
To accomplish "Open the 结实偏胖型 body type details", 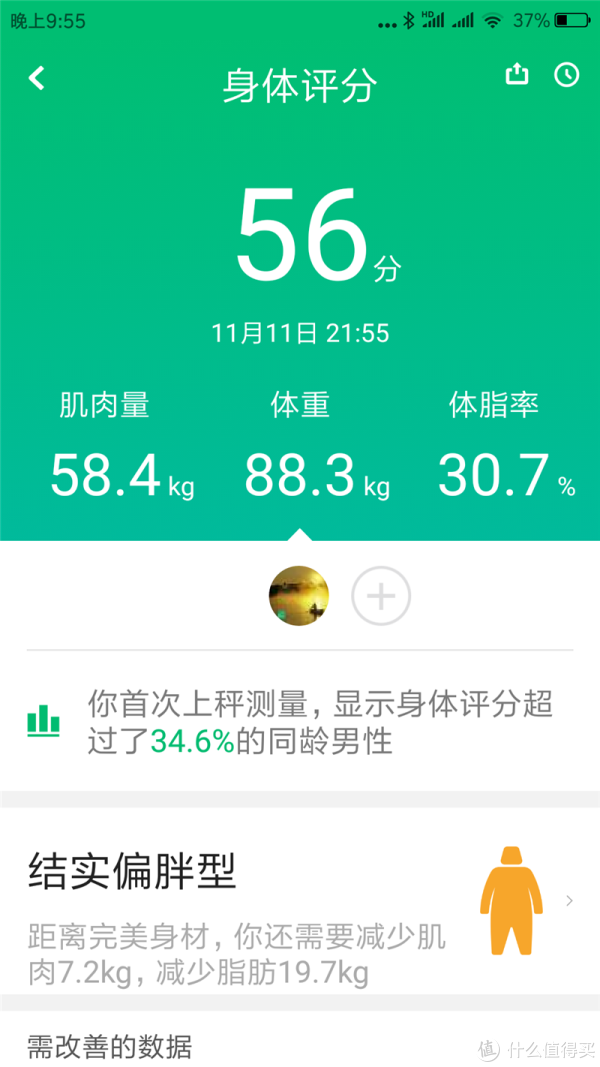I will click(300, 900).
